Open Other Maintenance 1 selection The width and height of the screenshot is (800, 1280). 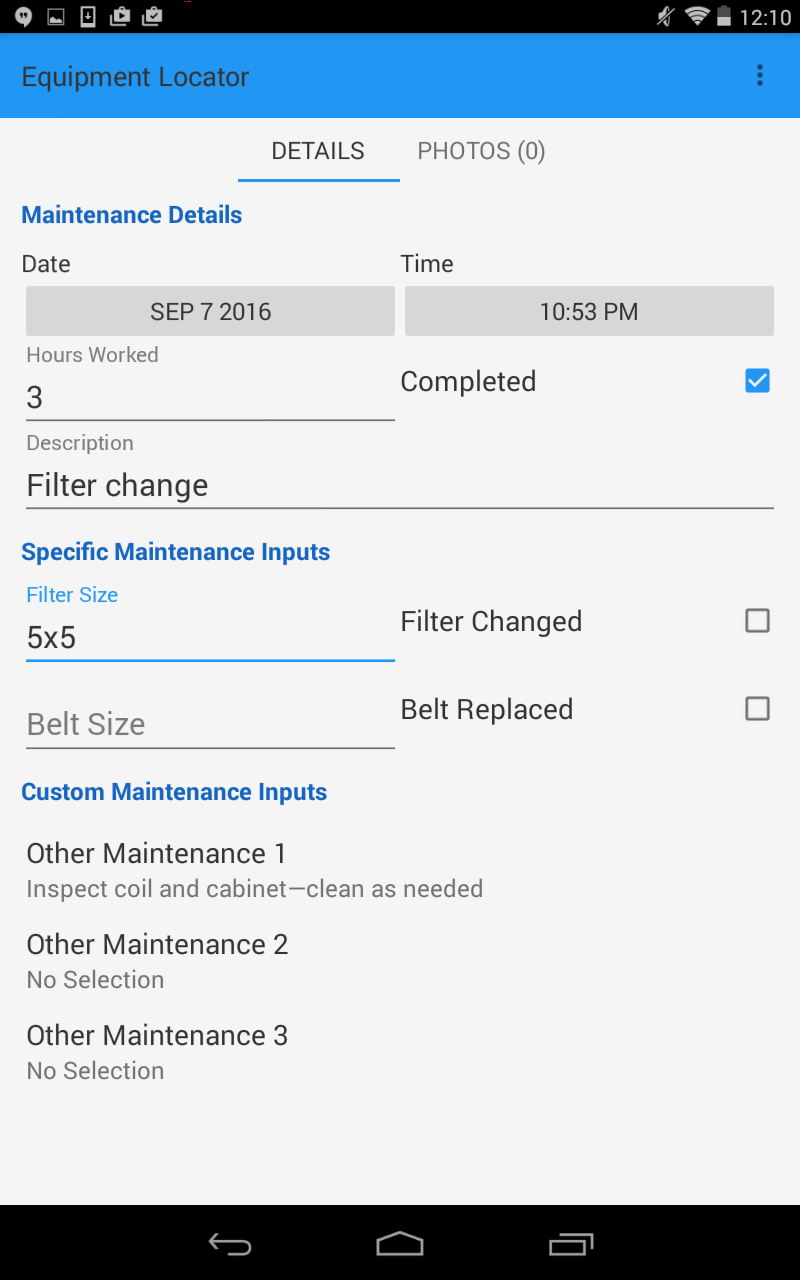click(x=400, y=870)
